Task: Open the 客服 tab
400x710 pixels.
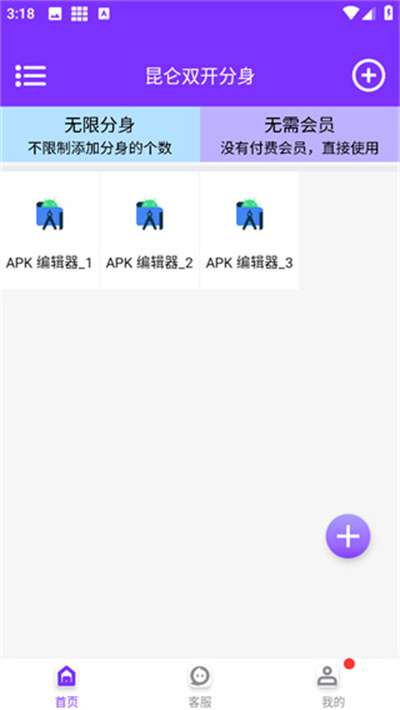Action: [200, 686]
